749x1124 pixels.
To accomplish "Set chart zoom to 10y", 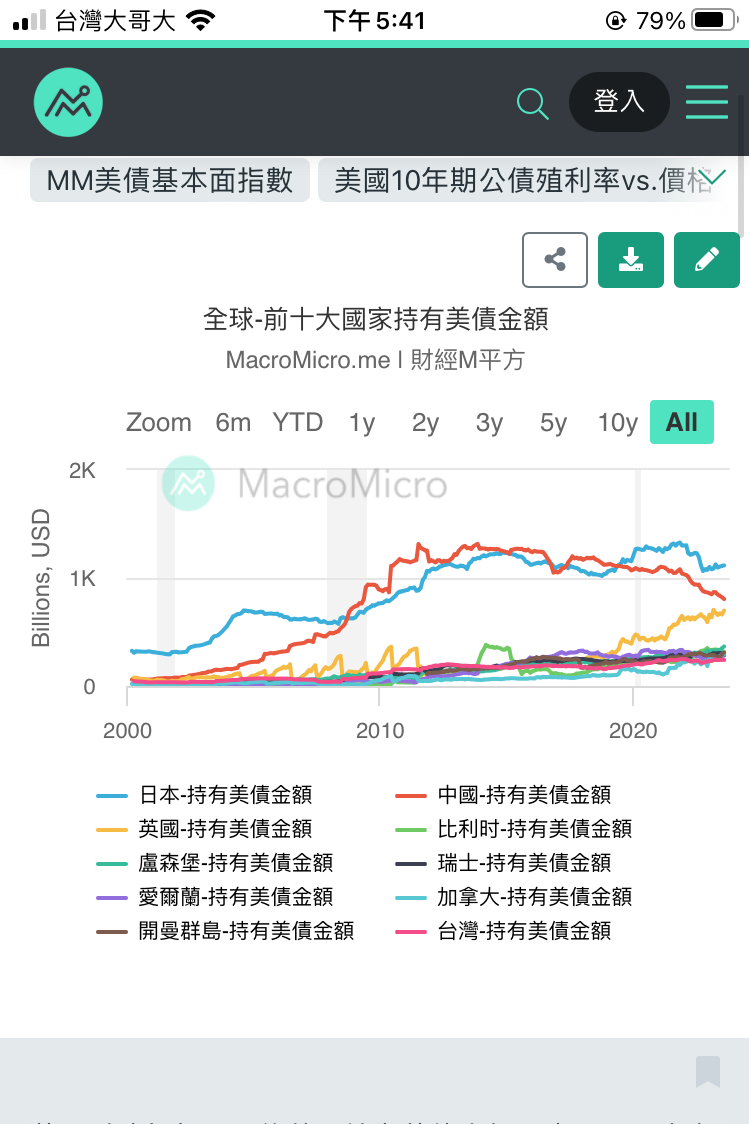I will pyautogui.click(x=618, y=422).
